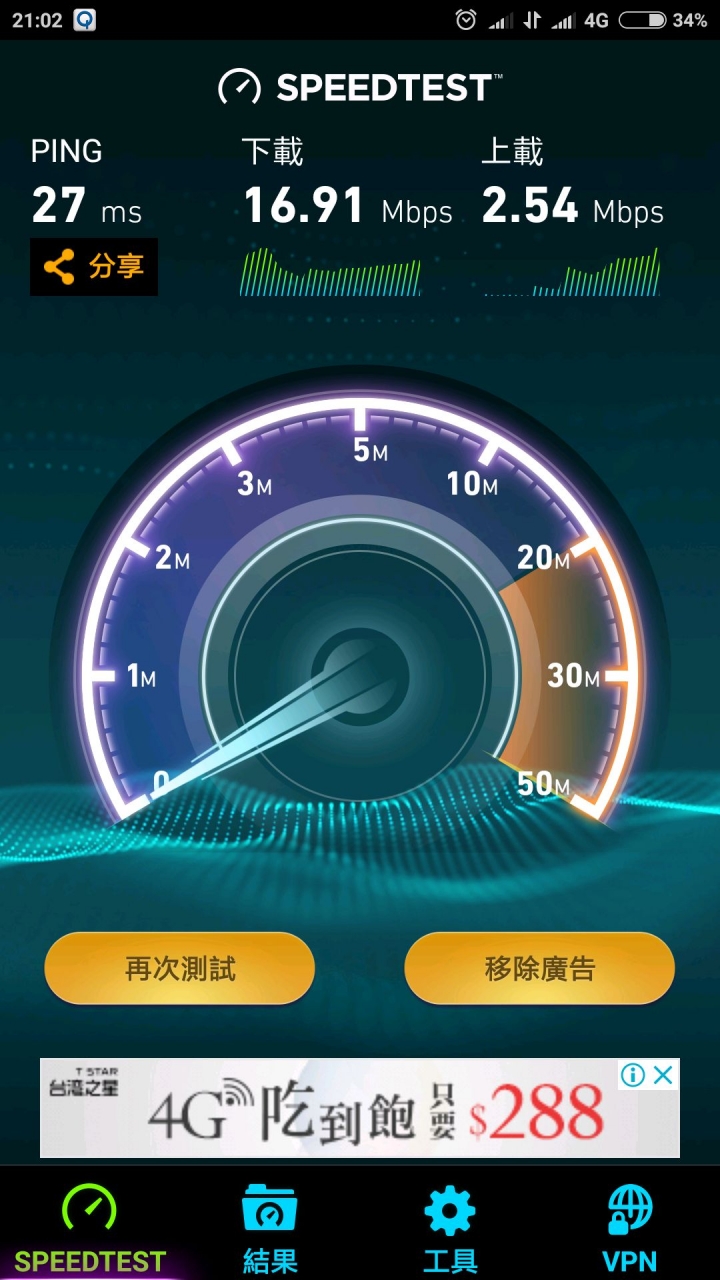The height and width of the screenshot is (1280, 720).
Task: Tap 移除廣告 to remove ads
Action: click(x=539, y=968)
